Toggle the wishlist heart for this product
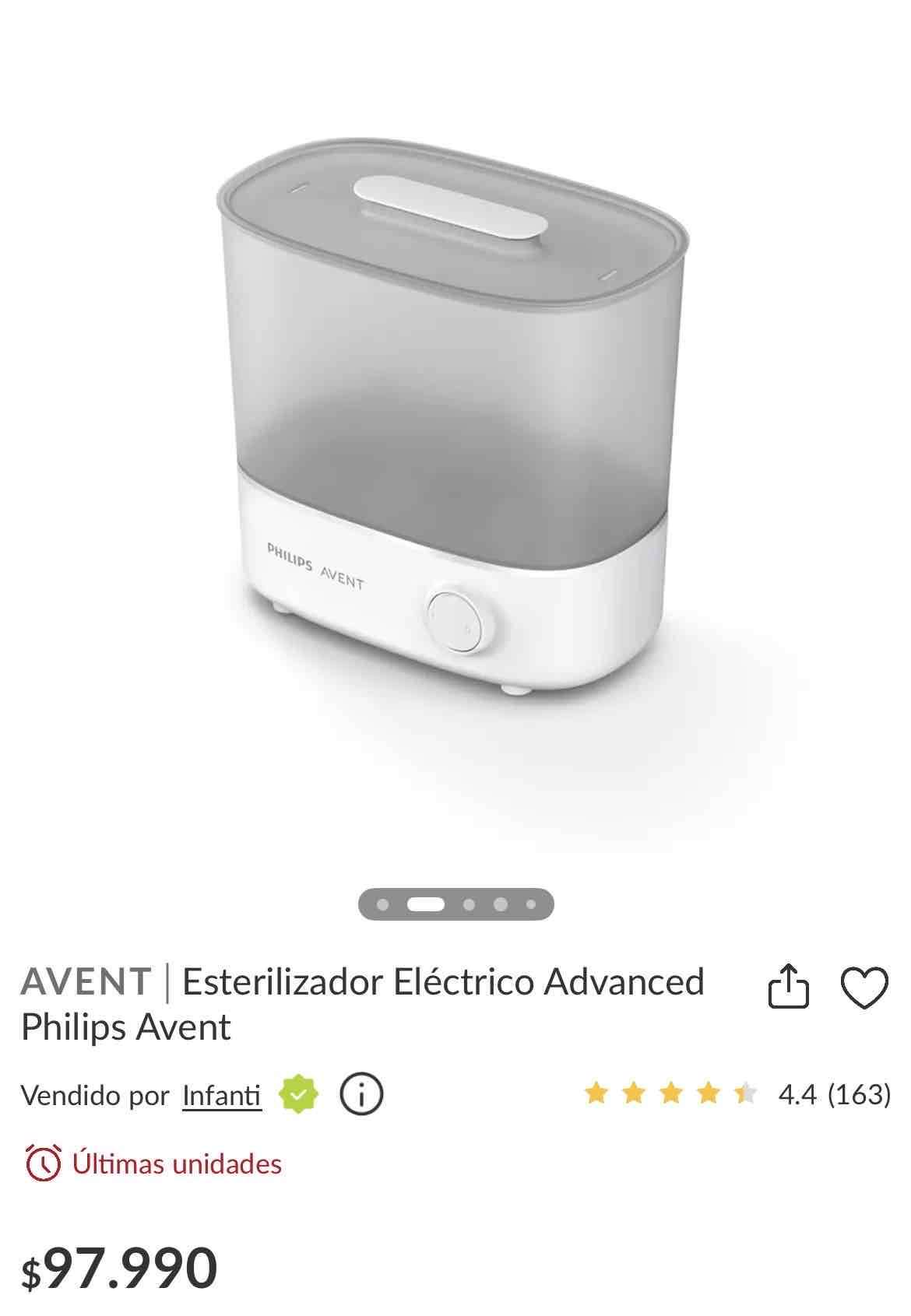This screenshot has width=911, height=1316. (x=865, y=989)
